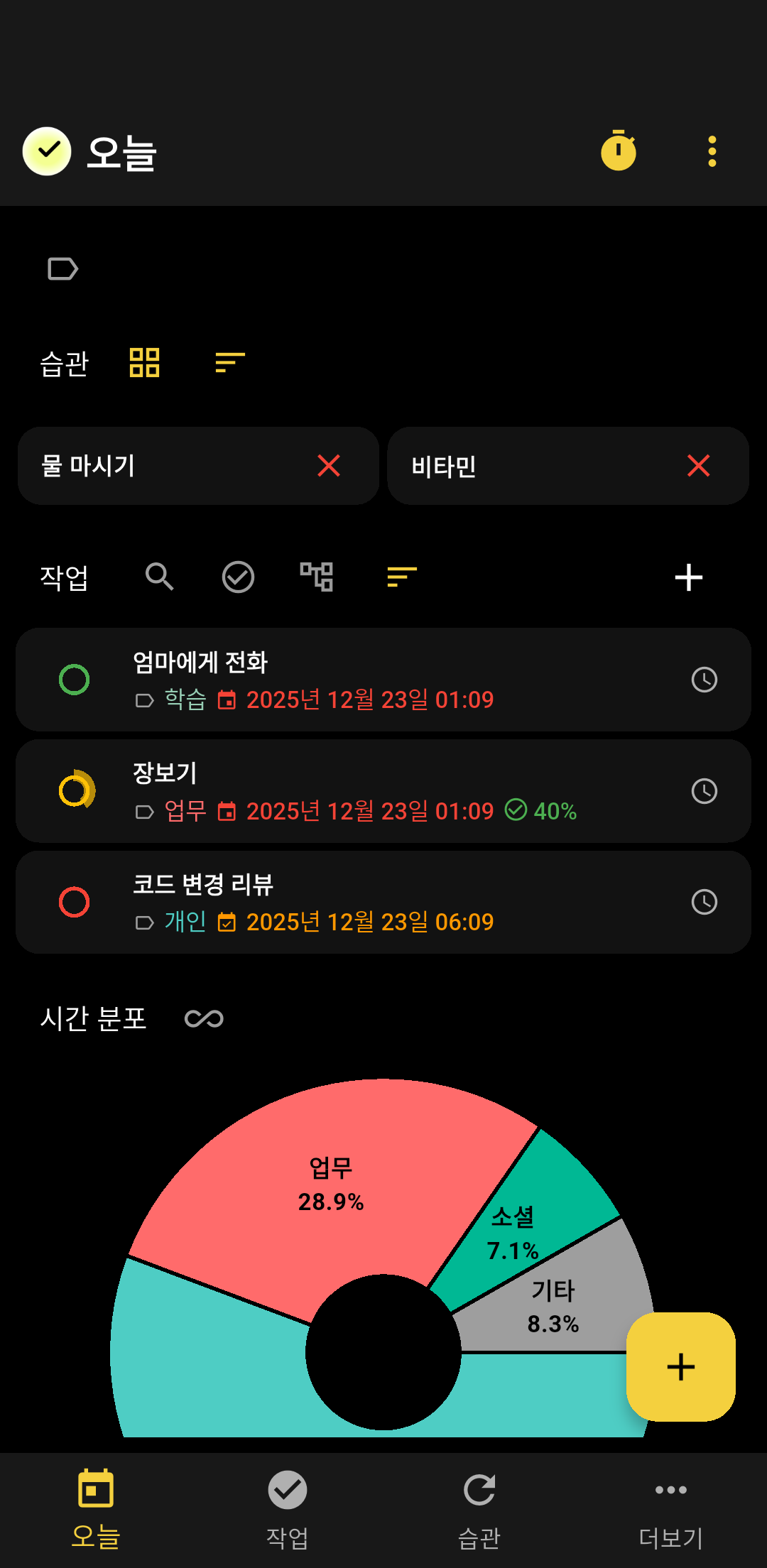Viewport: 767px width, 1568px height.
Task: Open the sort options for 습관
Action: pos(230,362)
